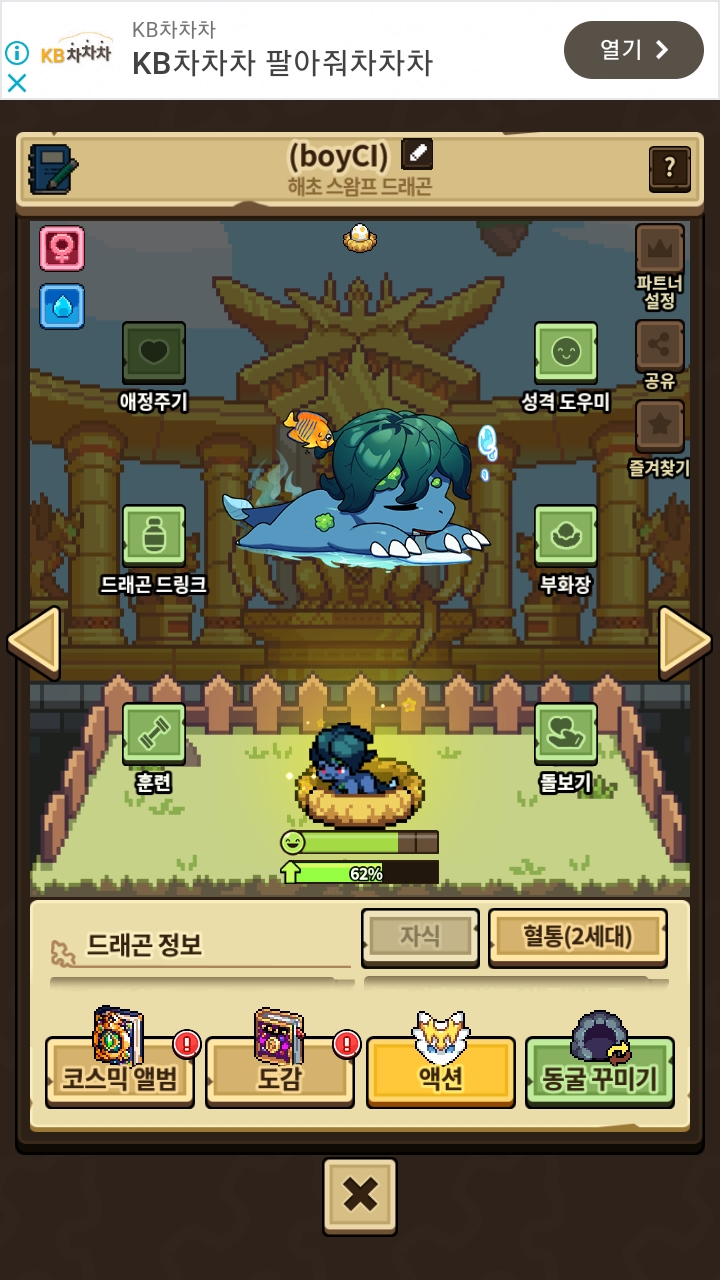The image size is (720, 1280).
Task: Open 파트너 설정 partner settings
Action: point(660,251)
